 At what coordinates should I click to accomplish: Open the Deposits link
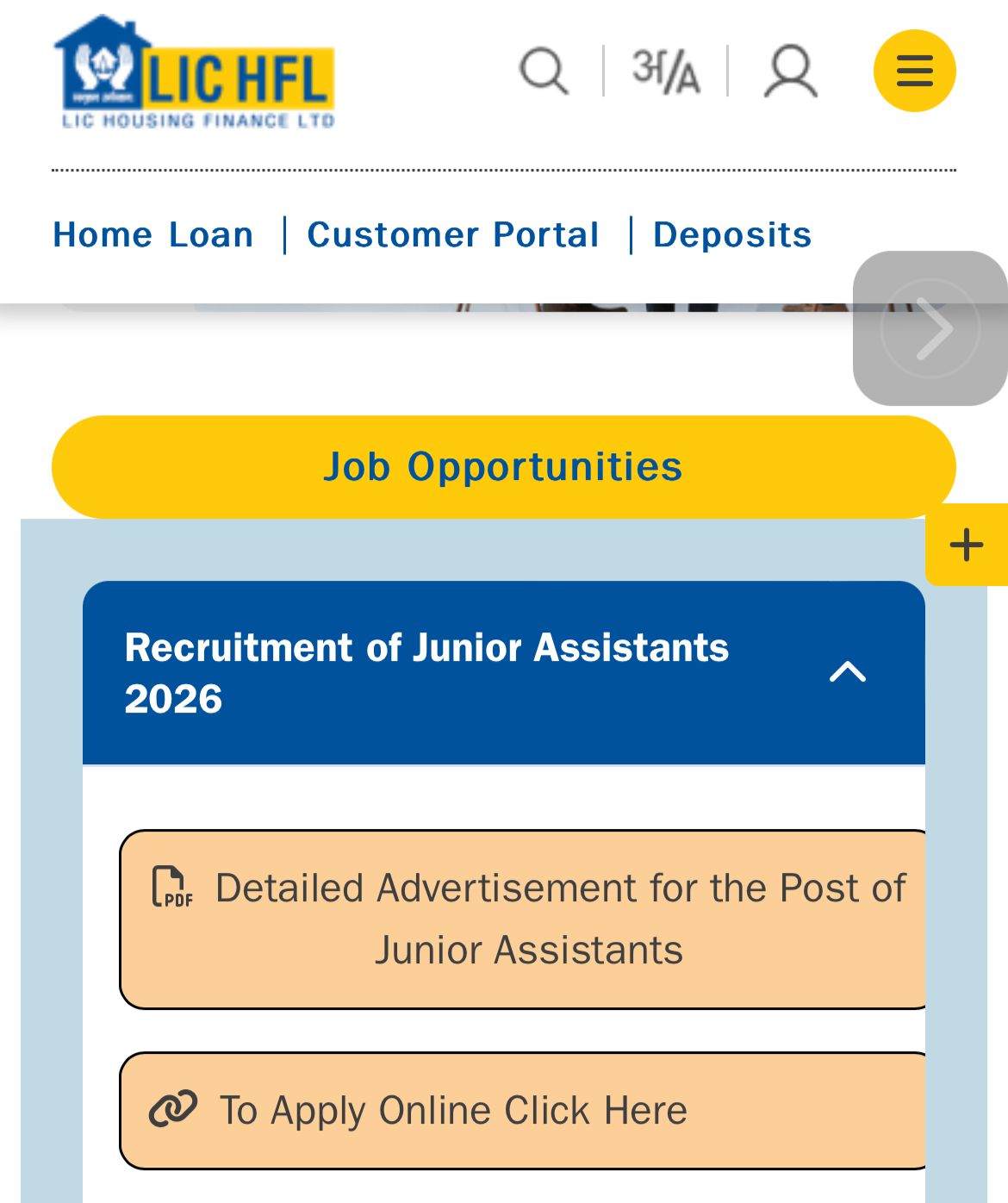(x=732, y=235)
